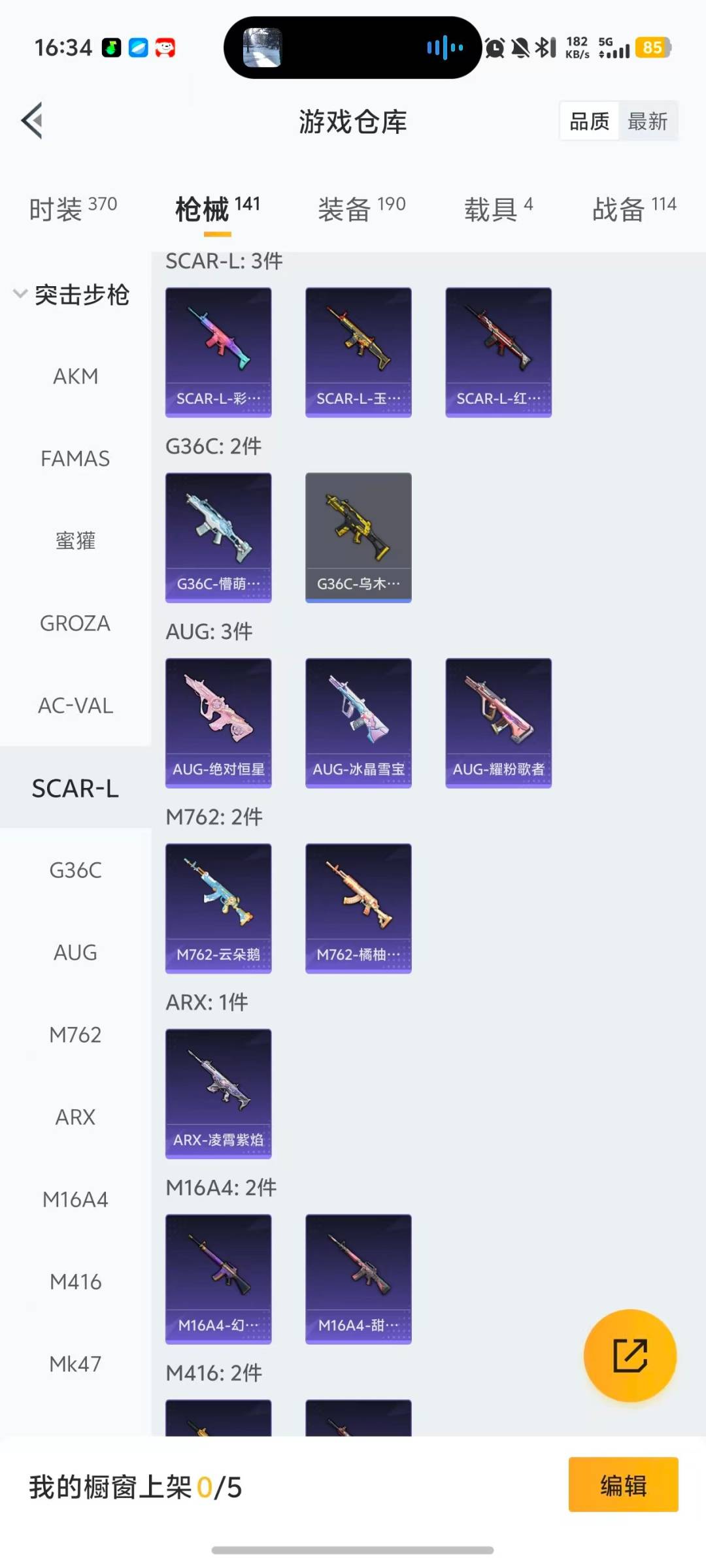Open the 战备 tab

pyautogui.click(x=633, y=209)
